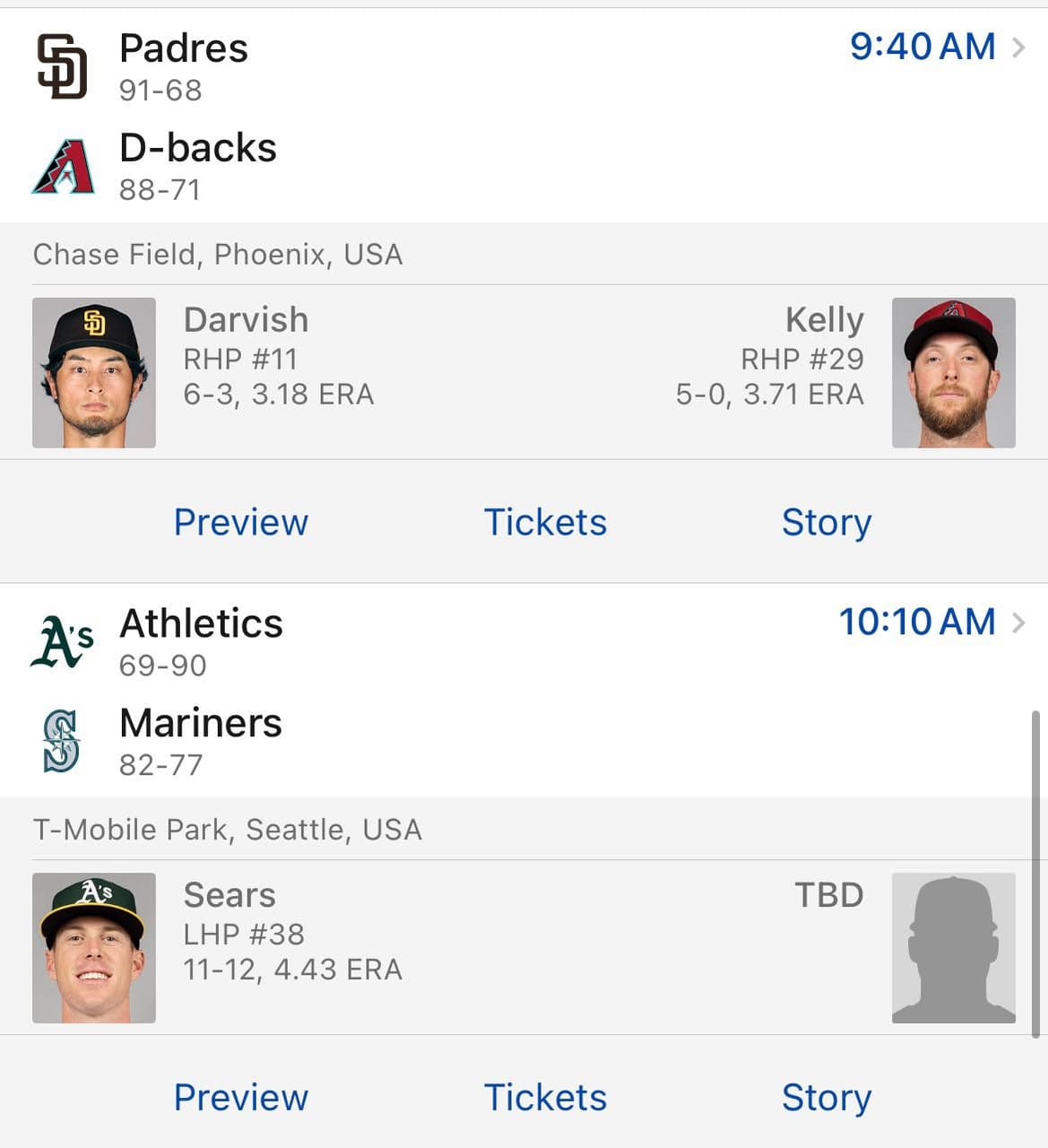Buy Tickets for the Padres game

tap(545, 521)
